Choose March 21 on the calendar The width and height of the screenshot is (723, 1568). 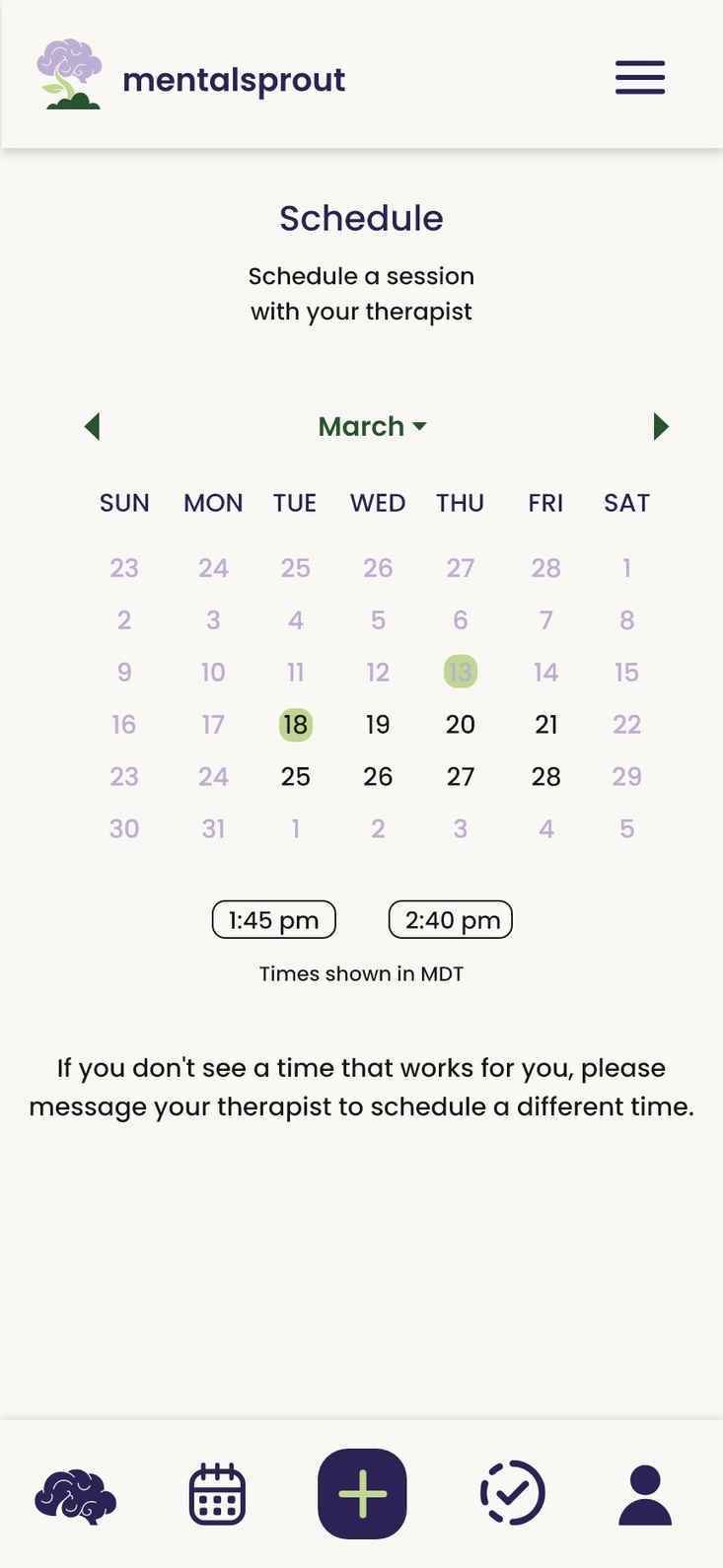pos(546,725)
